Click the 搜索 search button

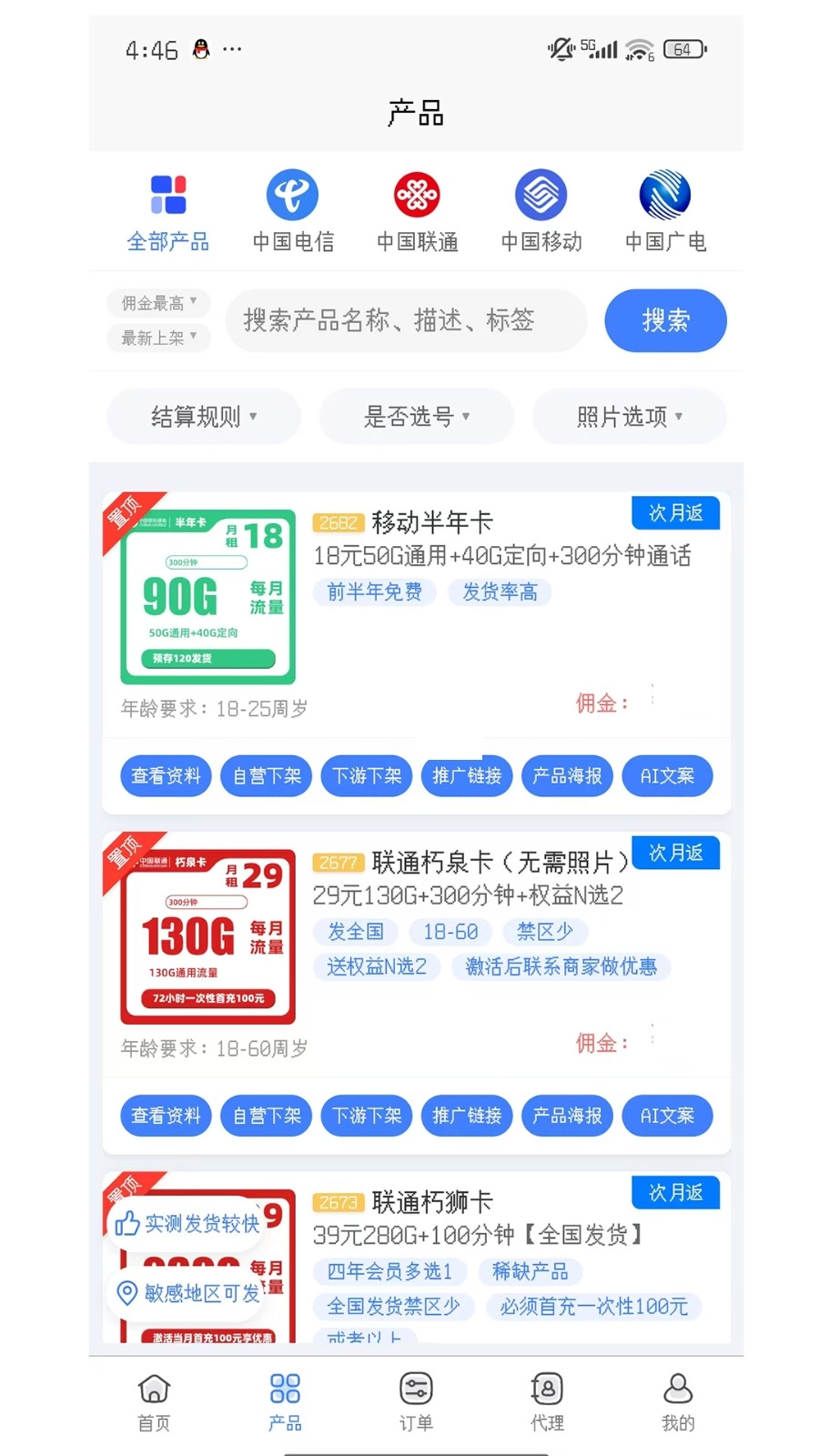pyautogui.click(x=665, y=320)
